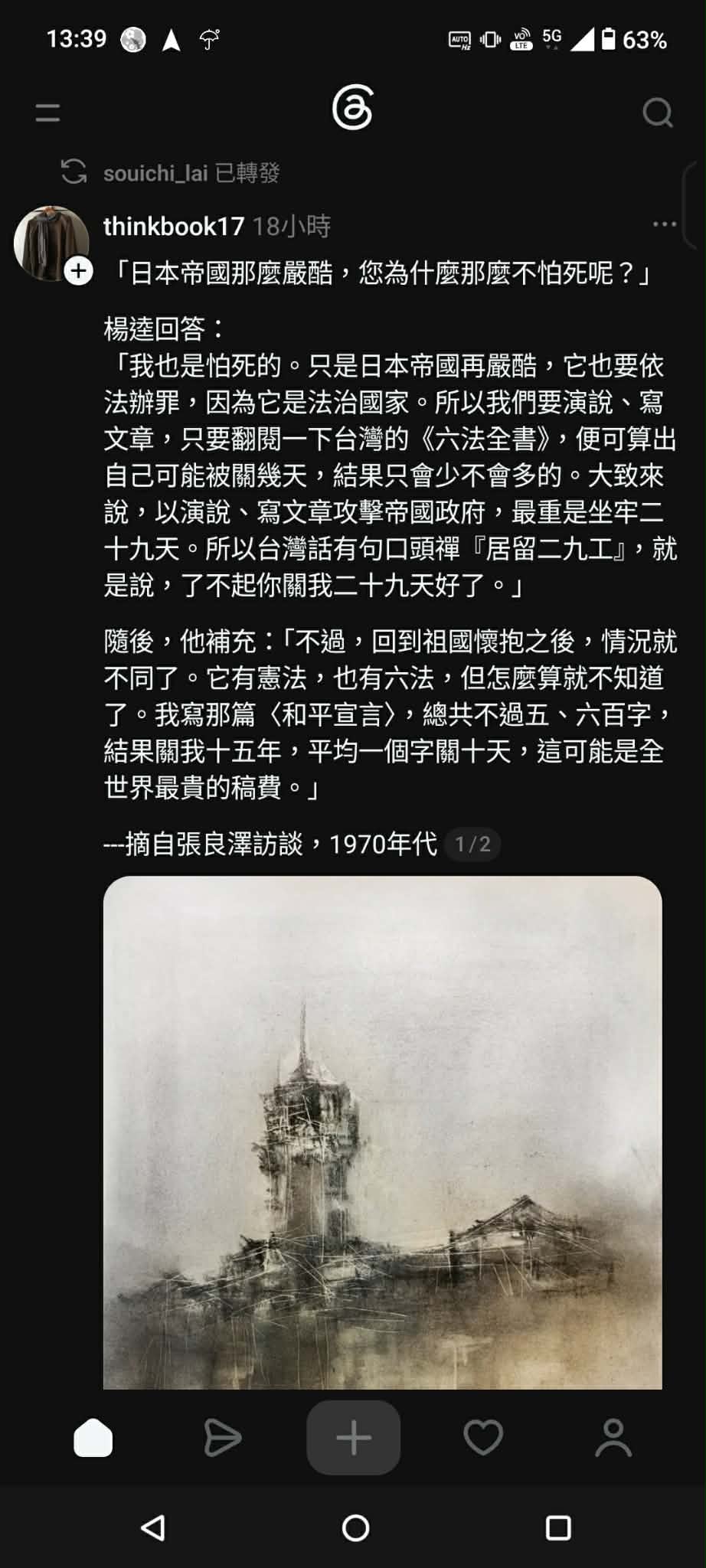
Task: Open my profile tab
Action: (x=613, y=1438)
